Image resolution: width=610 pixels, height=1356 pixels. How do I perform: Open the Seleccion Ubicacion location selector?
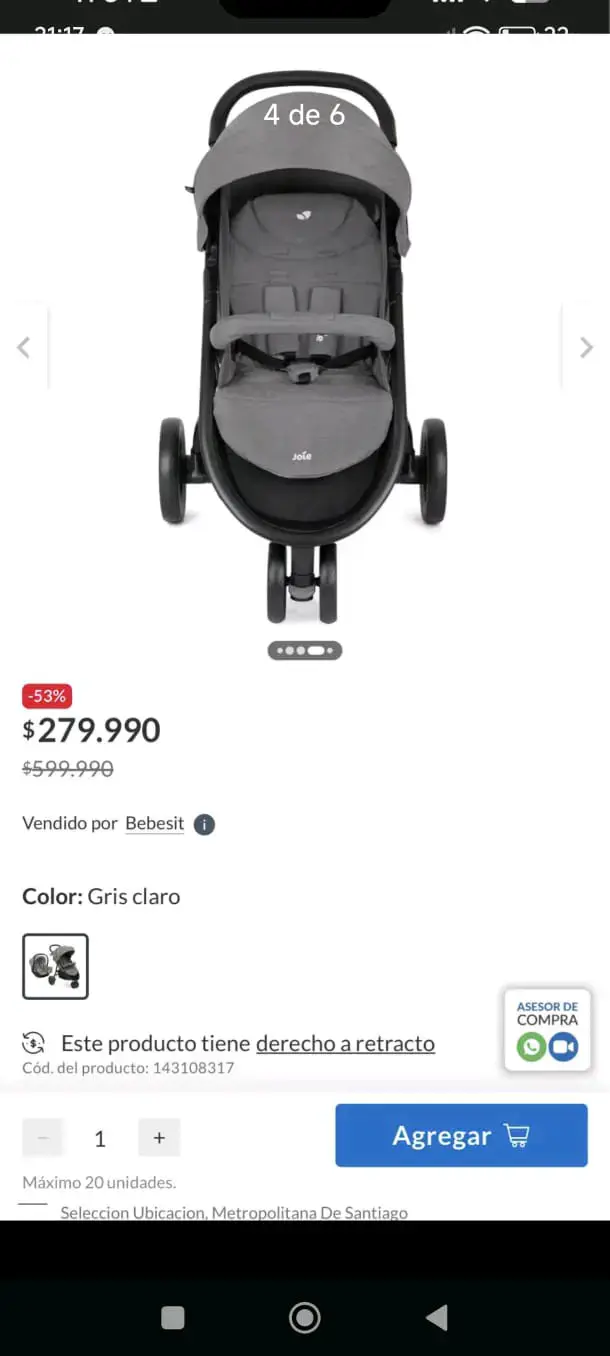[x=234, y=1212]
